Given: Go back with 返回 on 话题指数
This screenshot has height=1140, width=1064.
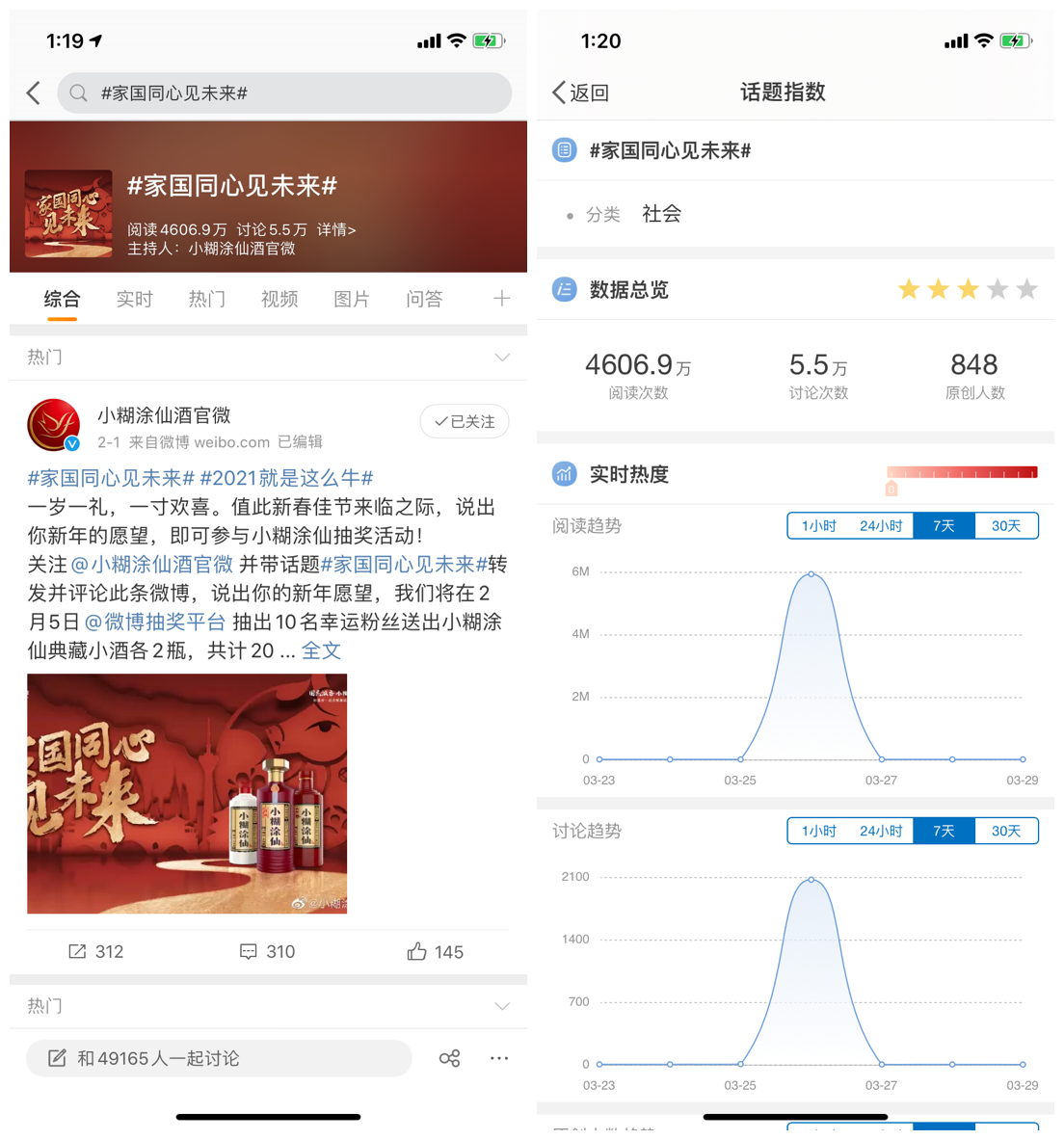Looking at the screenshot, I should pyautogui.click(x=581, y=93).
